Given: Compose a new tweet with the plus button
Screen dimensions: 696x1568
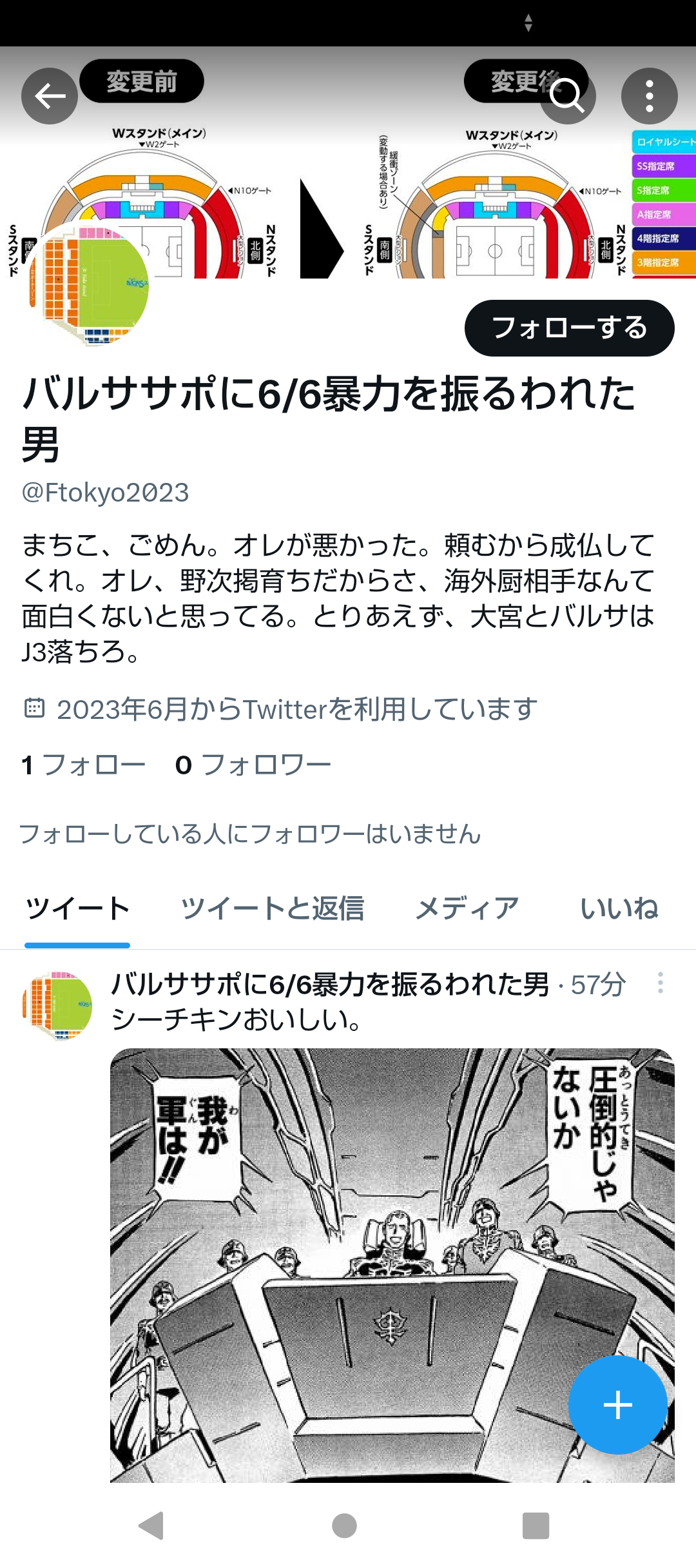Looking at the screenshot, I should (x=617, y=1405).
